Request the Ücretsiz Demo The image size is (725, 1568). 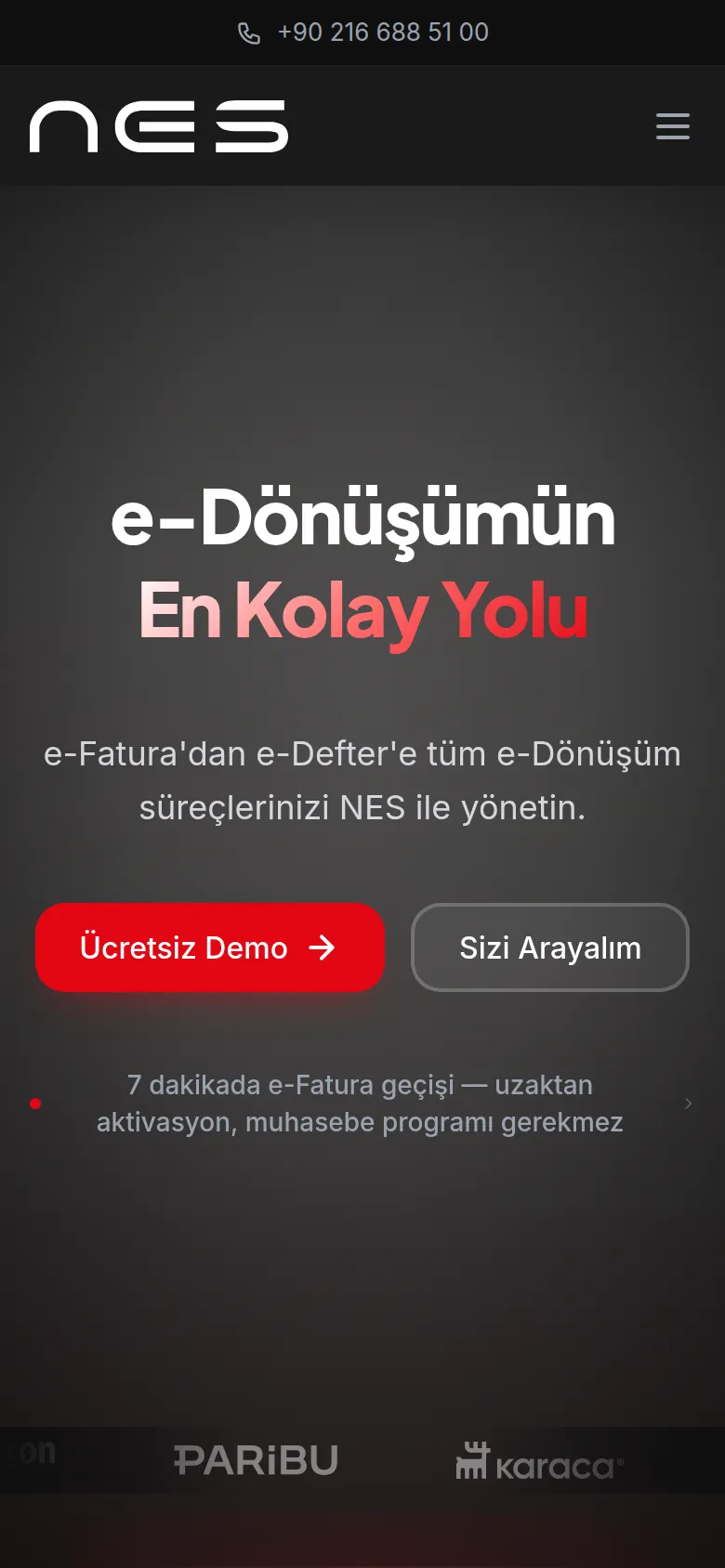[210, 947]
